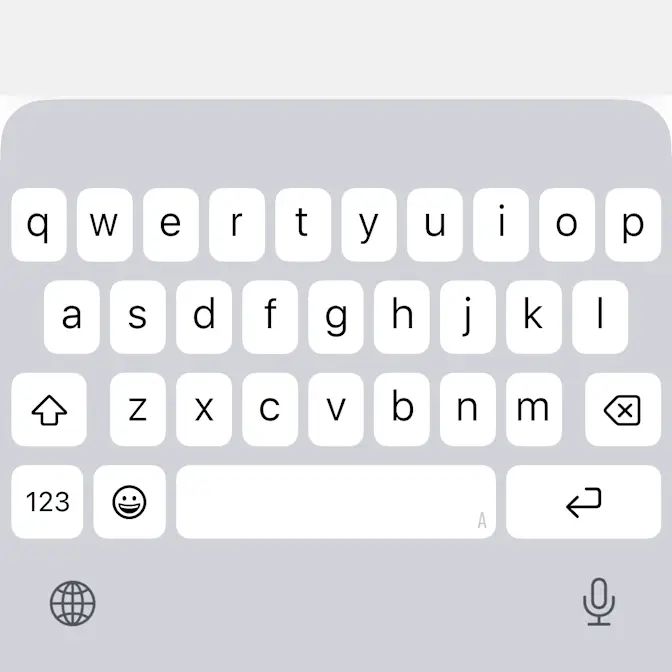
Task: Tap the return key
Action: click(584, 501)
